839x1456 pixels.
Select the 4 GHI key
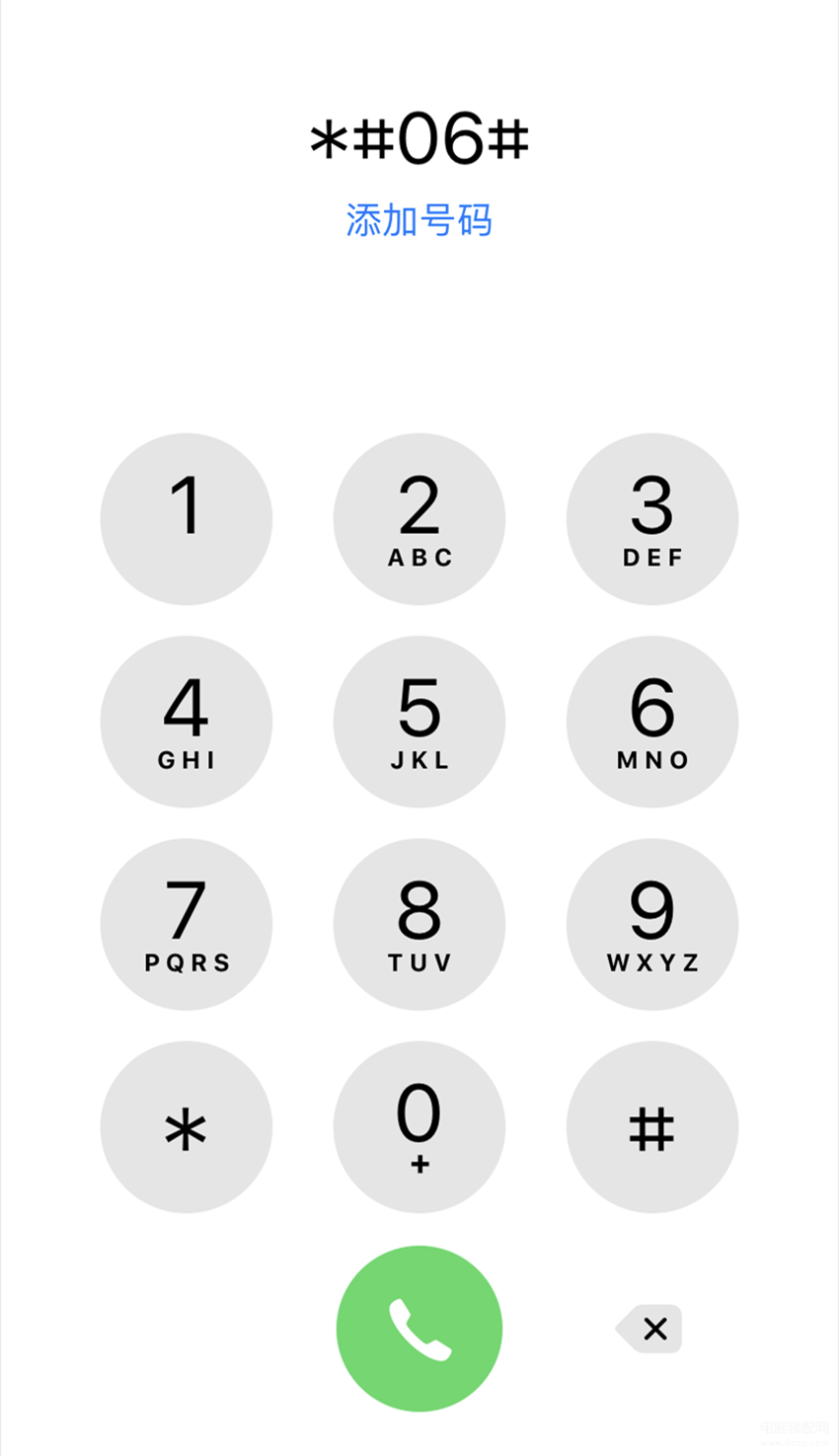(x=187, y=722)
